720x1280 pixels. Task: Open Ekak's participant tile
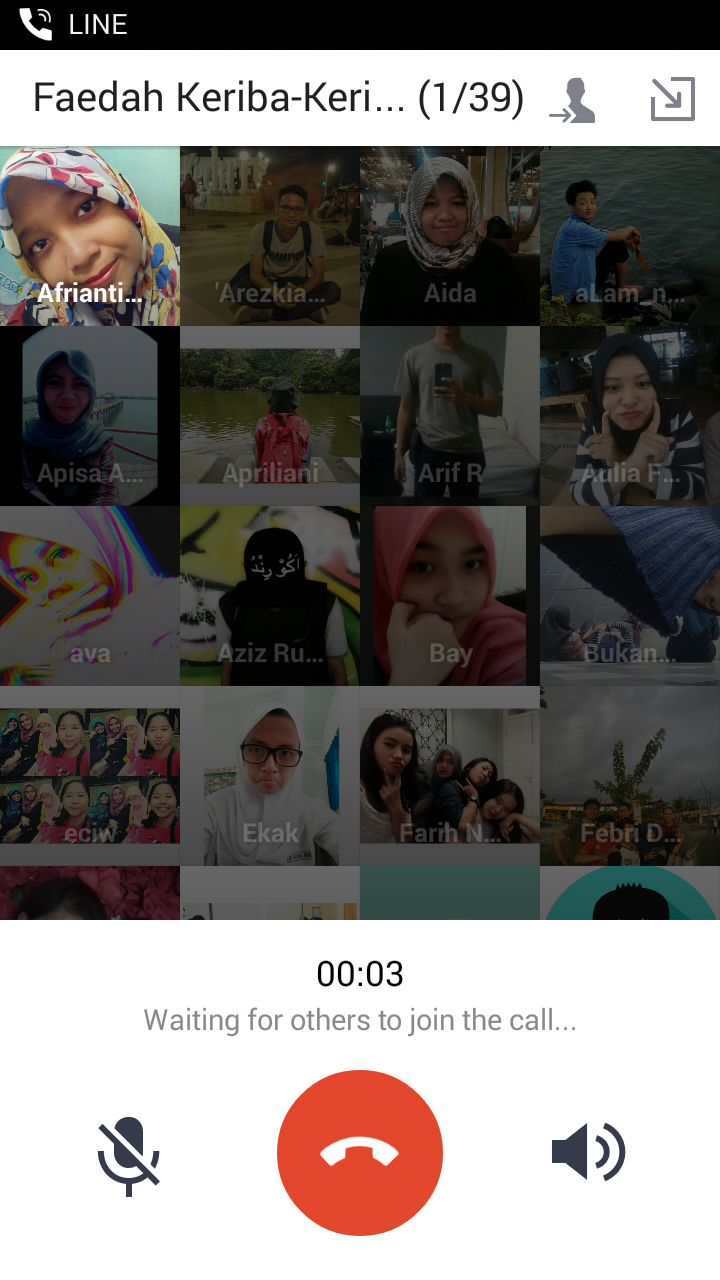click(270, 776)
